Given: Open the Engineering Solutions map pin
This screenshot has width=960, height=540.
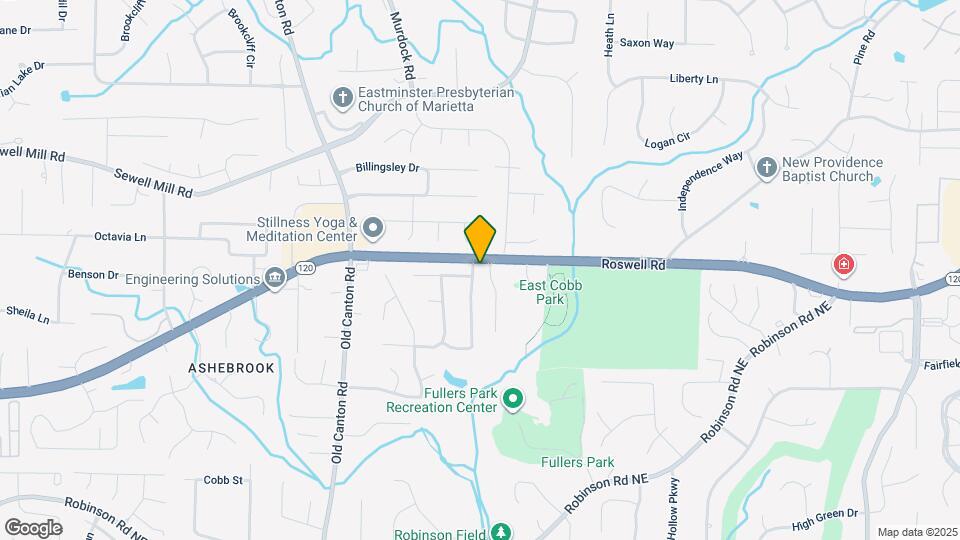Looking at the screenshot, I should pos(275,279).
